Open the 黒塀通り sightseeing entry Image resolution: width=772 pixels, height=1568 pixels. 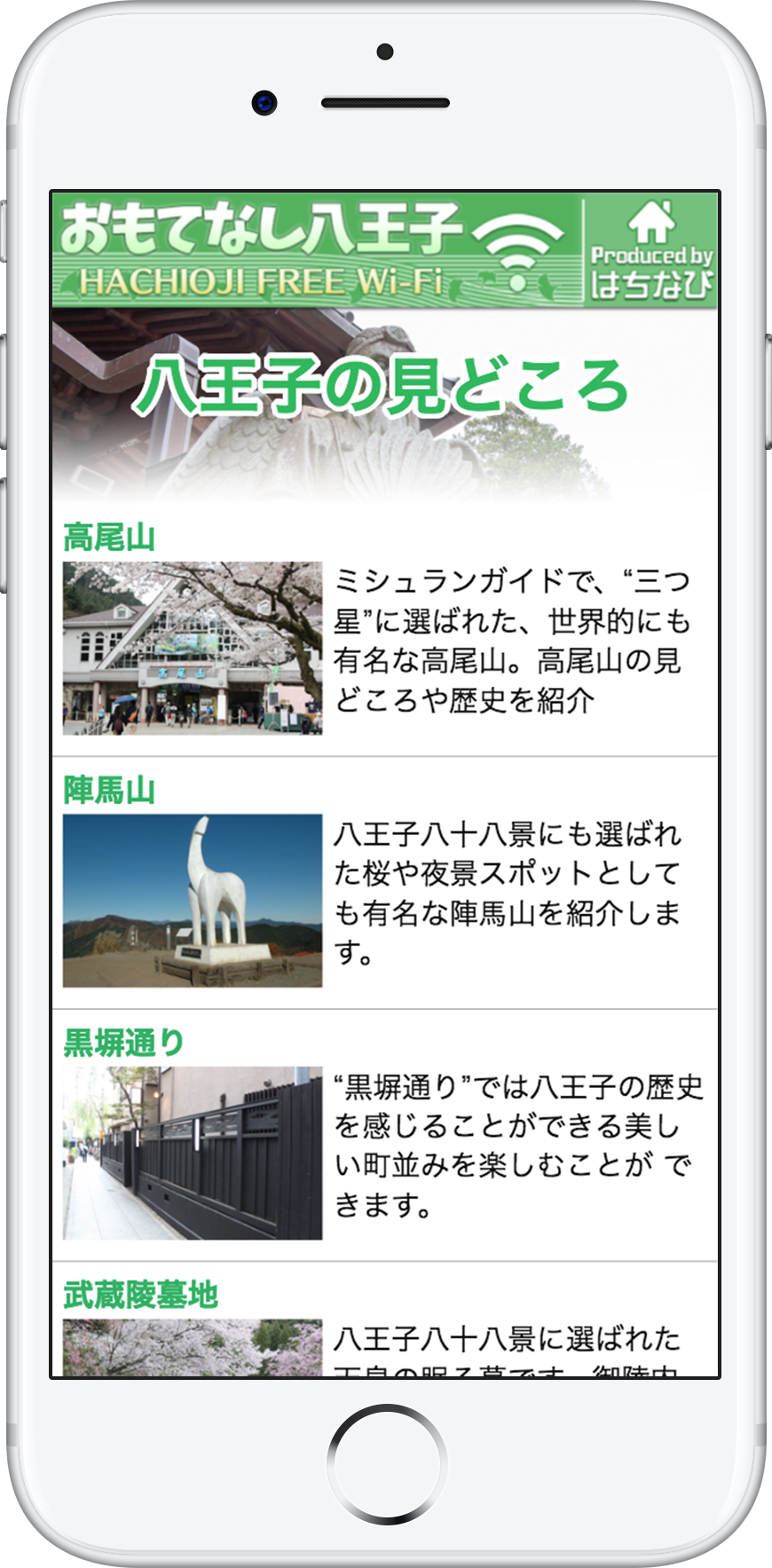385,1135
